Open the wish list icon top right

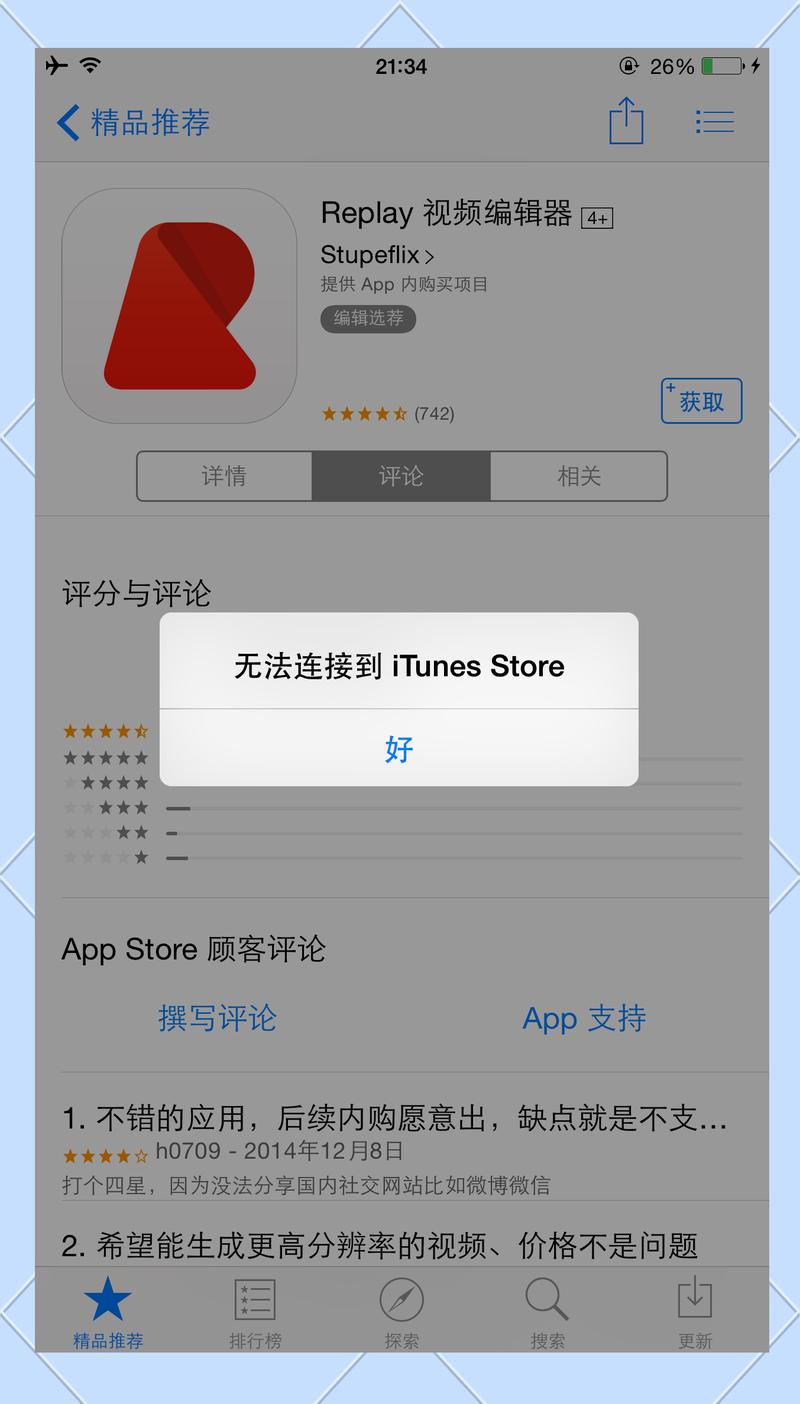(714, 120)
